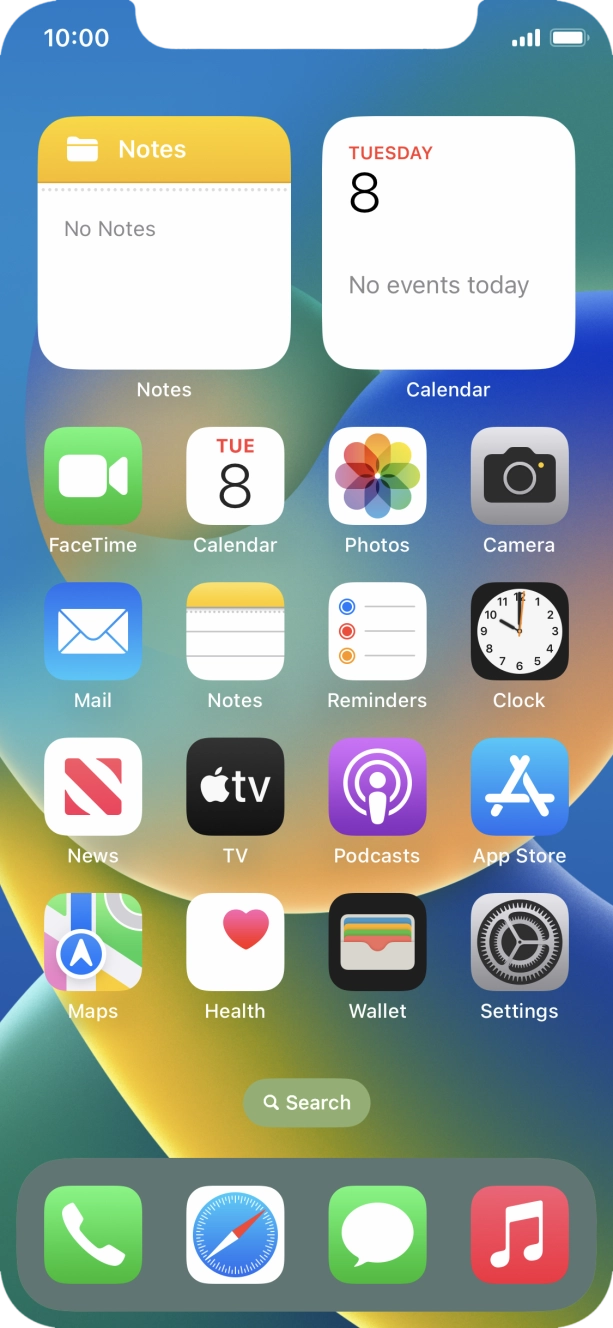This screenshot has width=613, height=1328.
Task: Open the Notes app icon
Action: pos(235,631)
